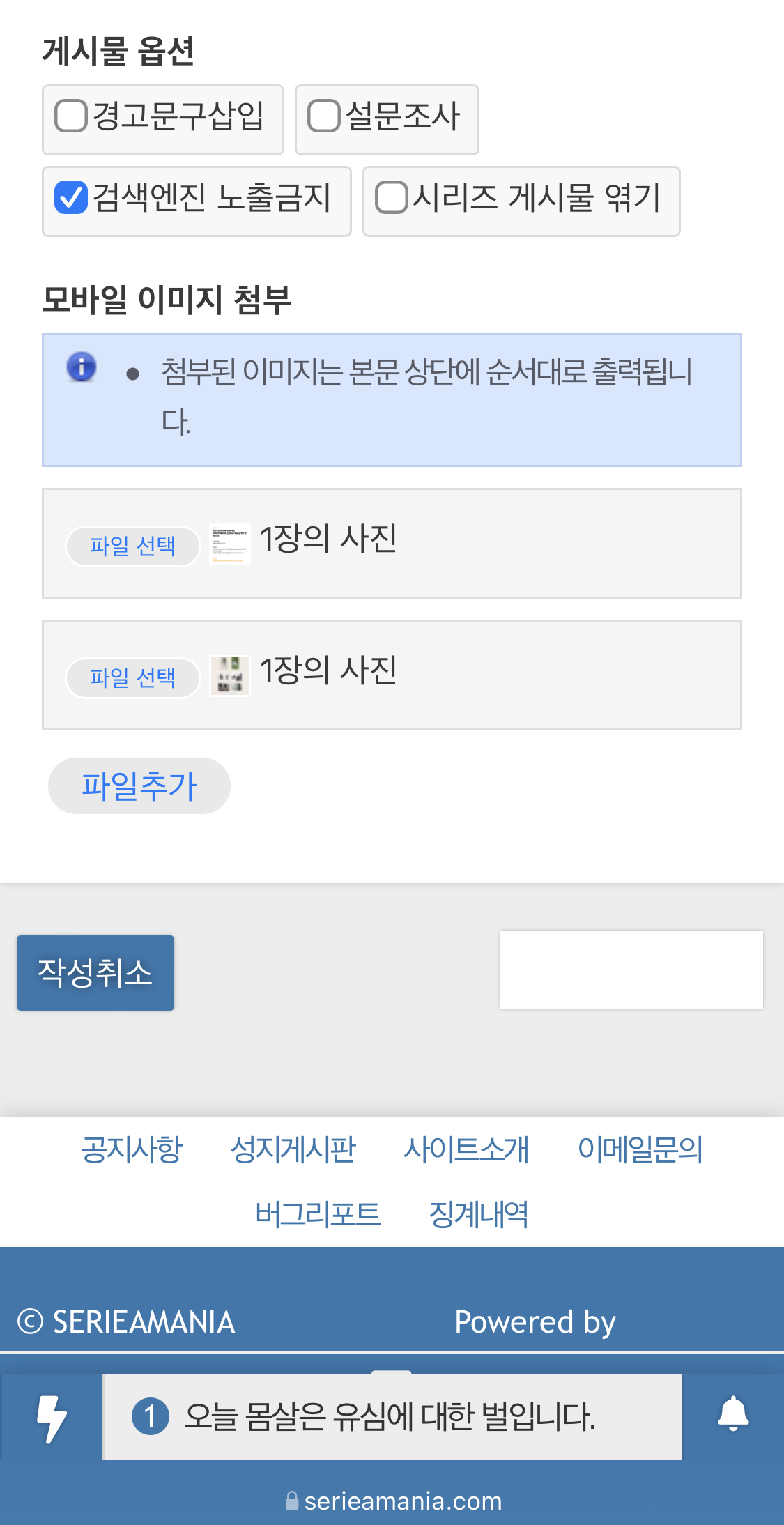Tap 파일추가 to add another file
The image size is (784, 1525).
pos(139,786)
